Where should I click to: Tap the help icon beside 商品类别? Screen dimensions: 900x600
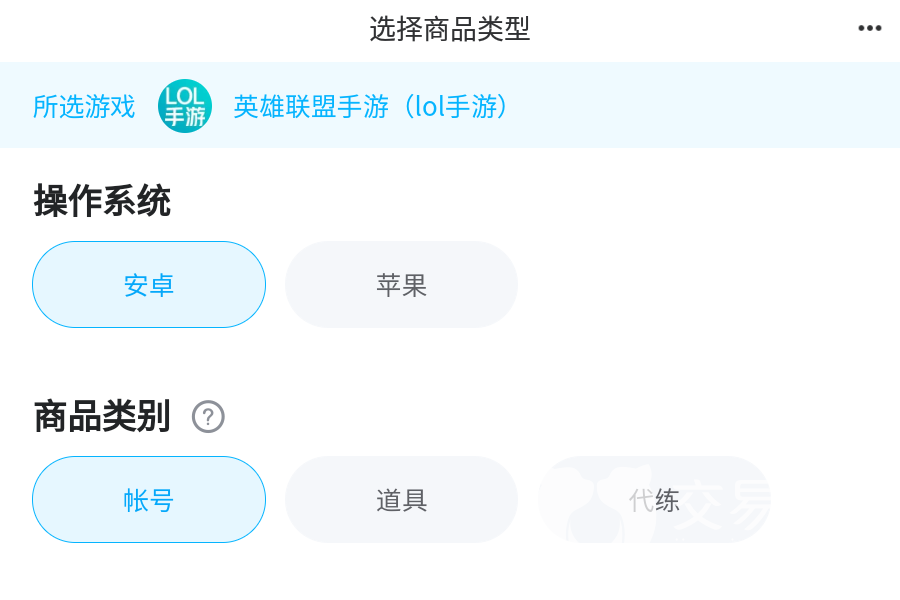[208, 416]
